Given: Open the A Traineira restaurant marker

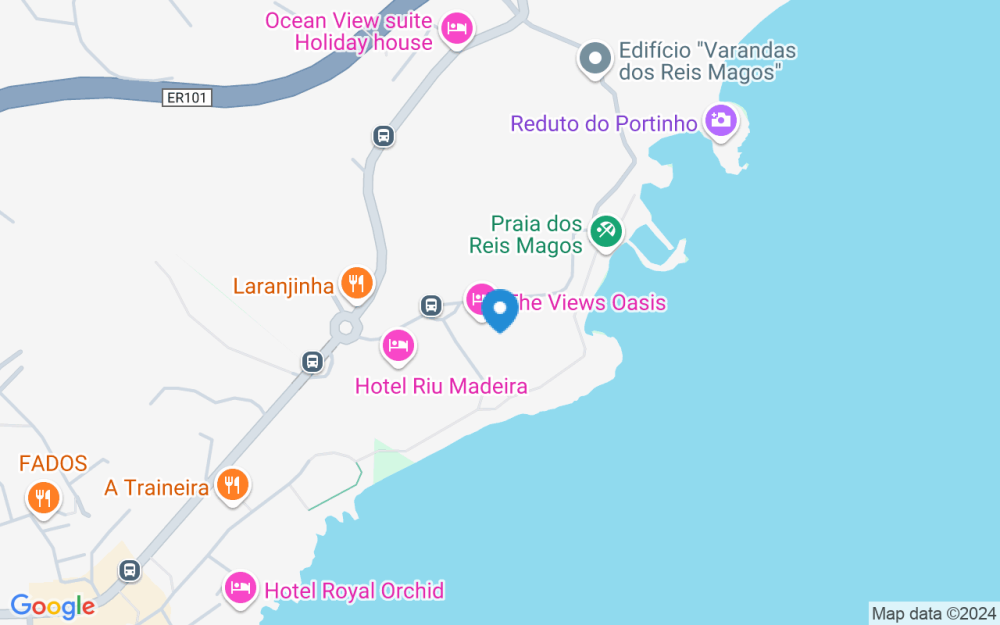Looking at the screenshot, I should coord(233,487).
